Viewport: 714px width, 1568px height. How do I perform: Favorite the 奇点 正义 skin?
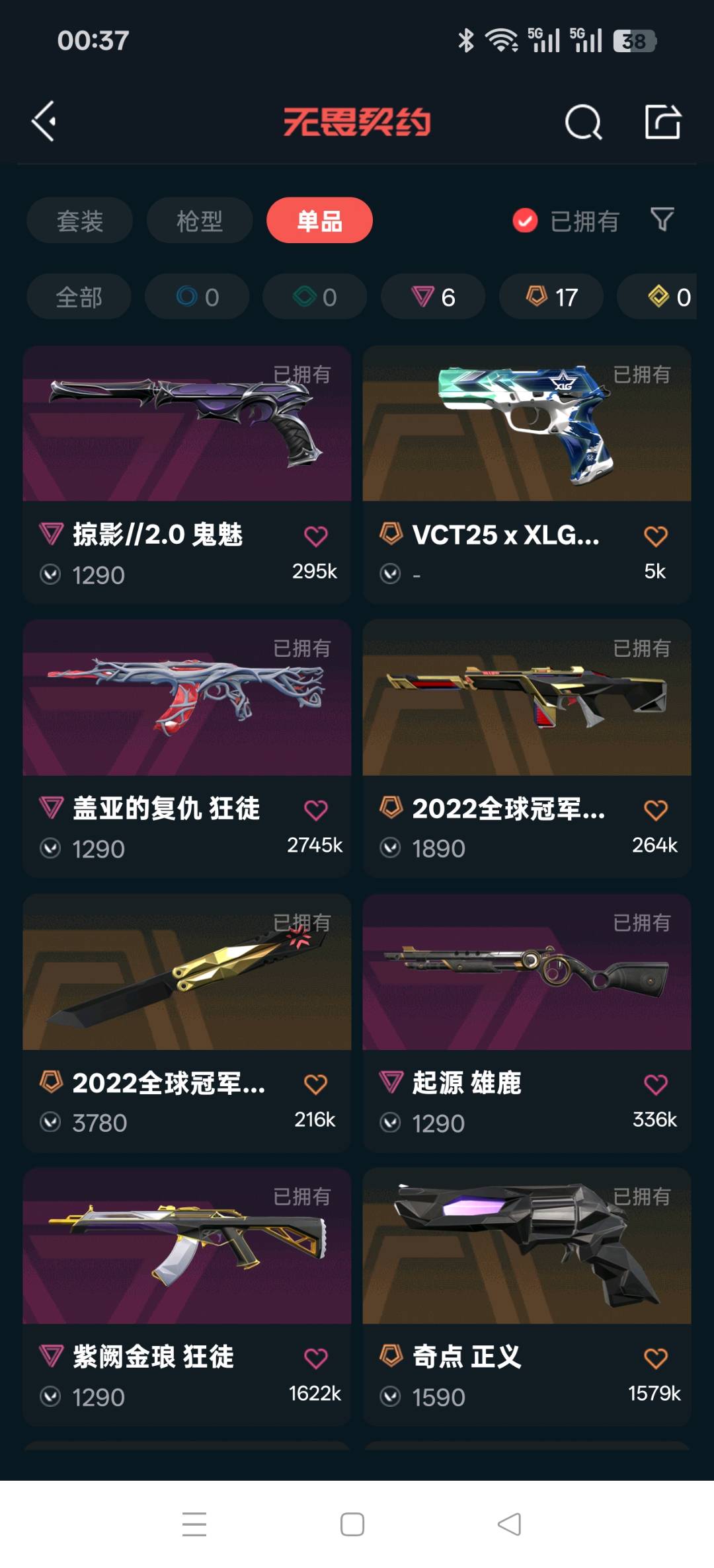coord(655,1358)
